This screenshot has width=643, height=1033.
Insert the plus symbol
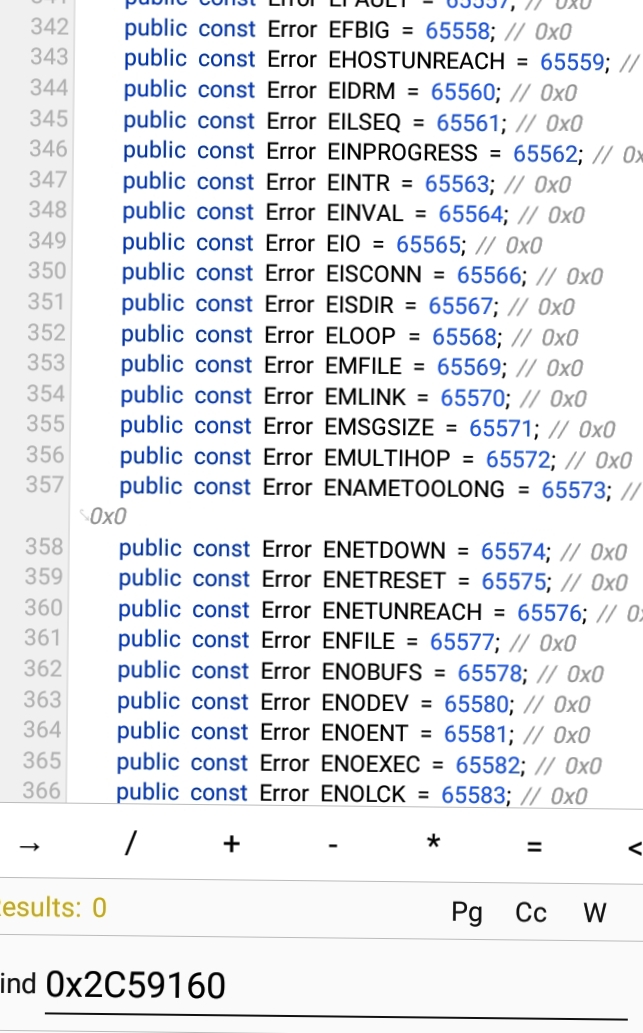tap(231, 845)
